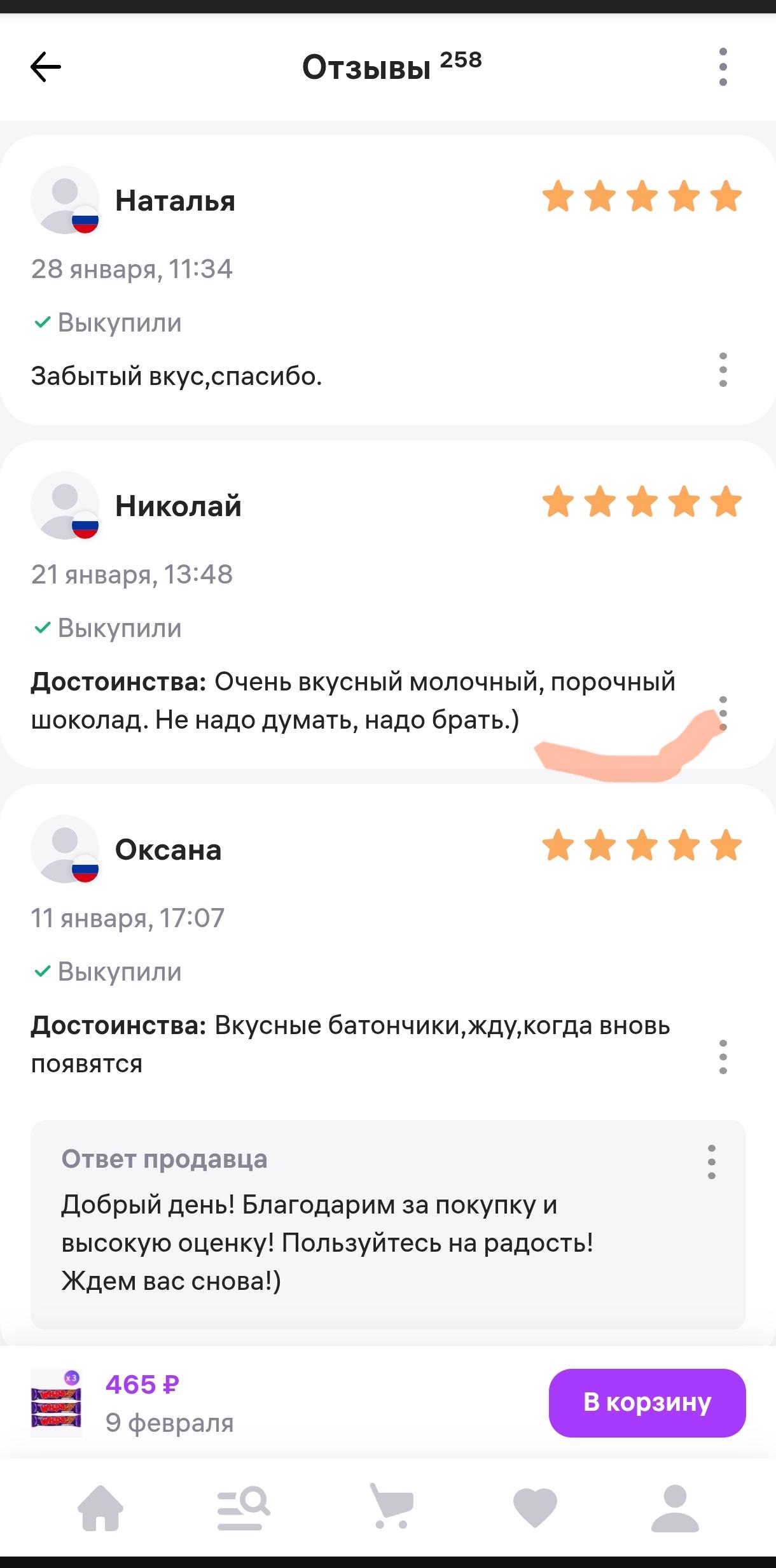Open the overflow menu in the header

click(x=723, y=67)
